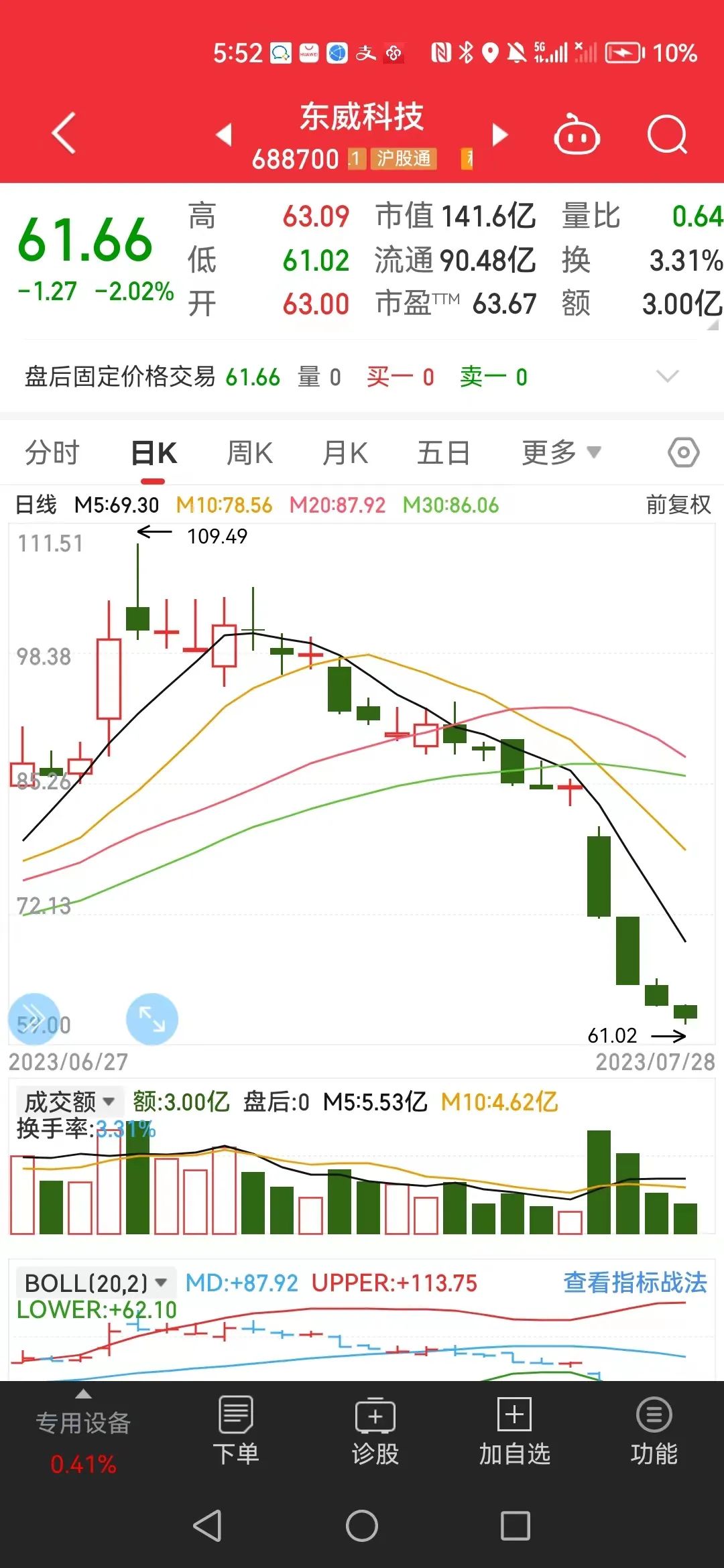Open the 查看指标战法 link
724x1568 pixels.
click(x=635, y=1283)
